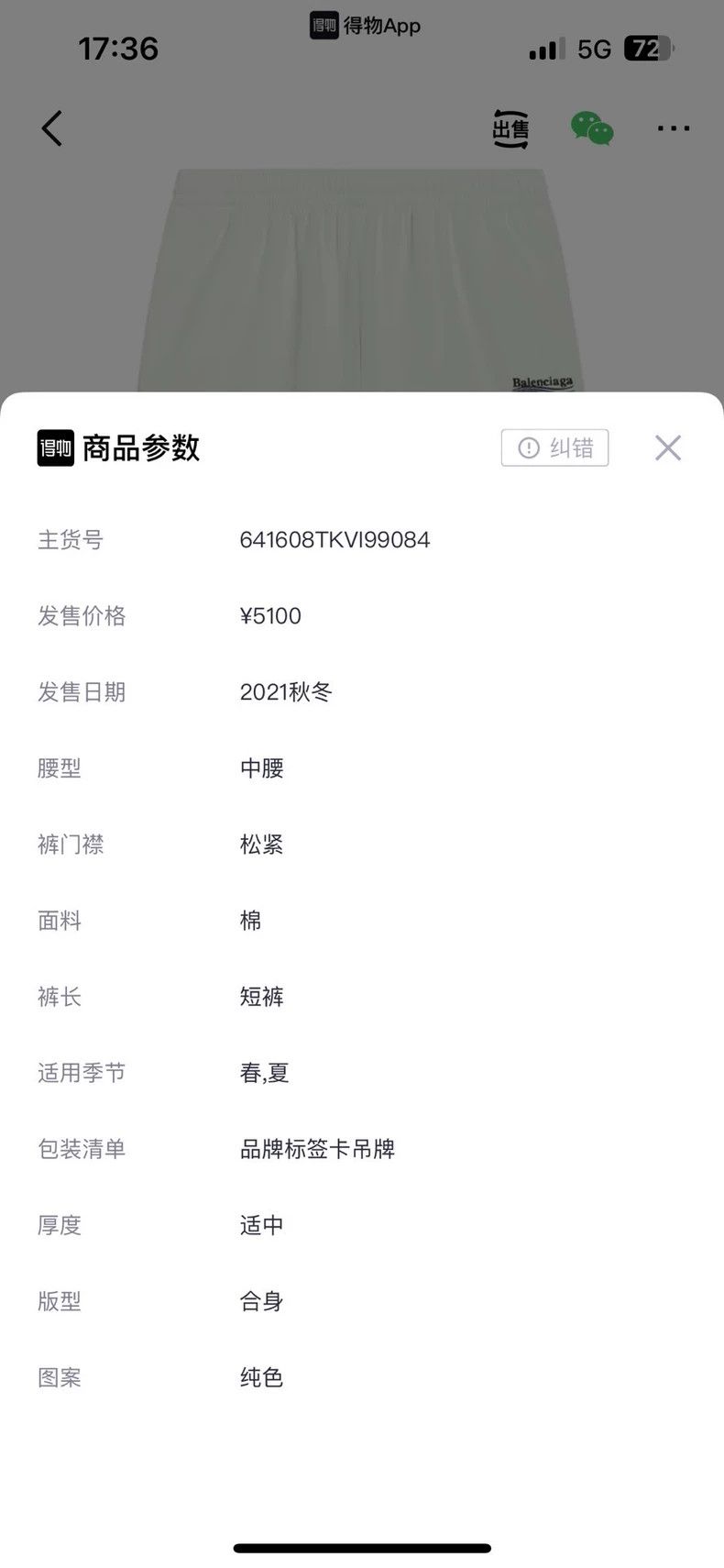Open the 出售 sell option
Screen dimensions: 724x1568
click(510, 128)
